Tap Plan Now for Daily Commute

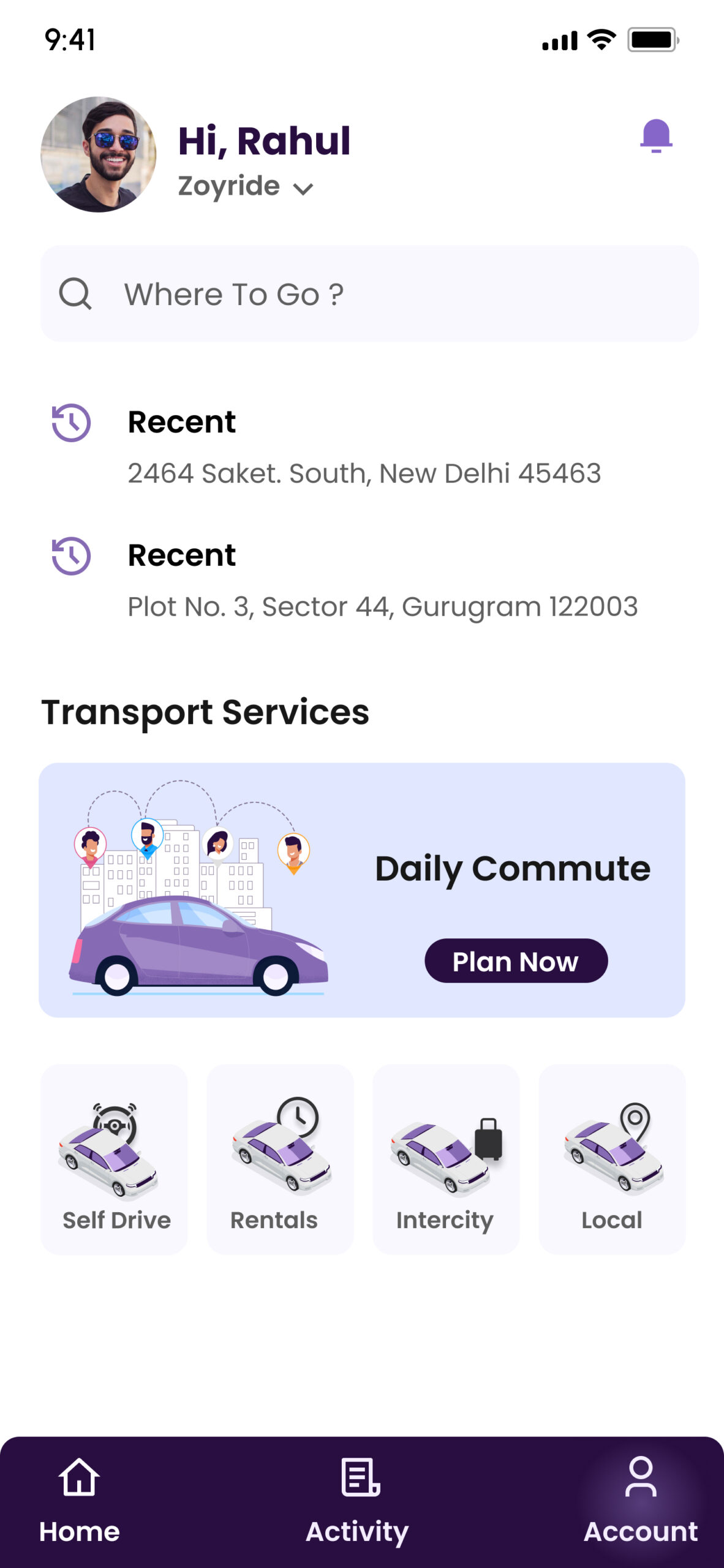point(516,961)
